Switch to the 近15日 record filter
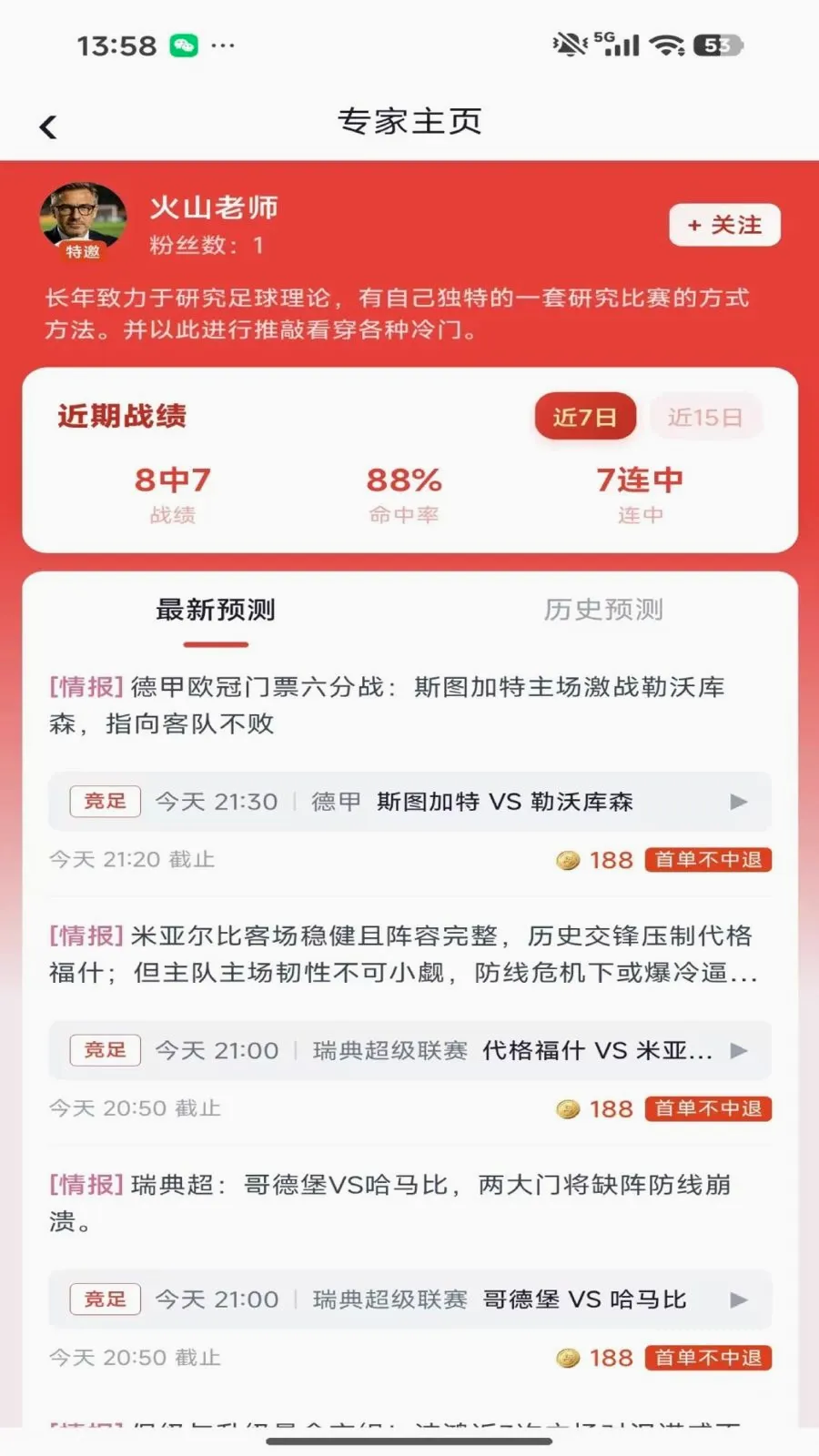Image resolution: width=819 pixels, height=1456 pixels. 705,417
